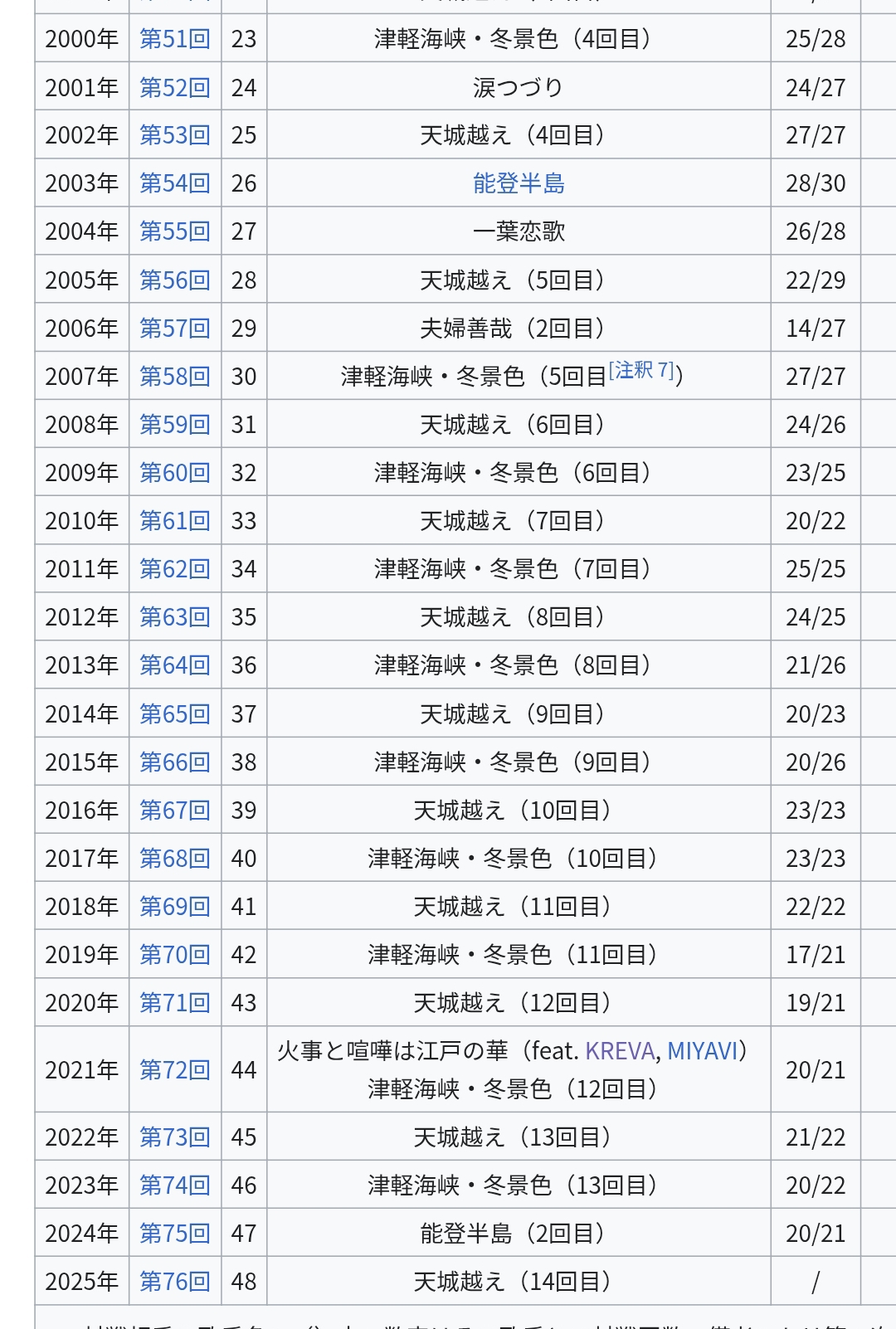Open the 第52回 link
Viewport: 896px width, 1329px height.
(174, 87)
